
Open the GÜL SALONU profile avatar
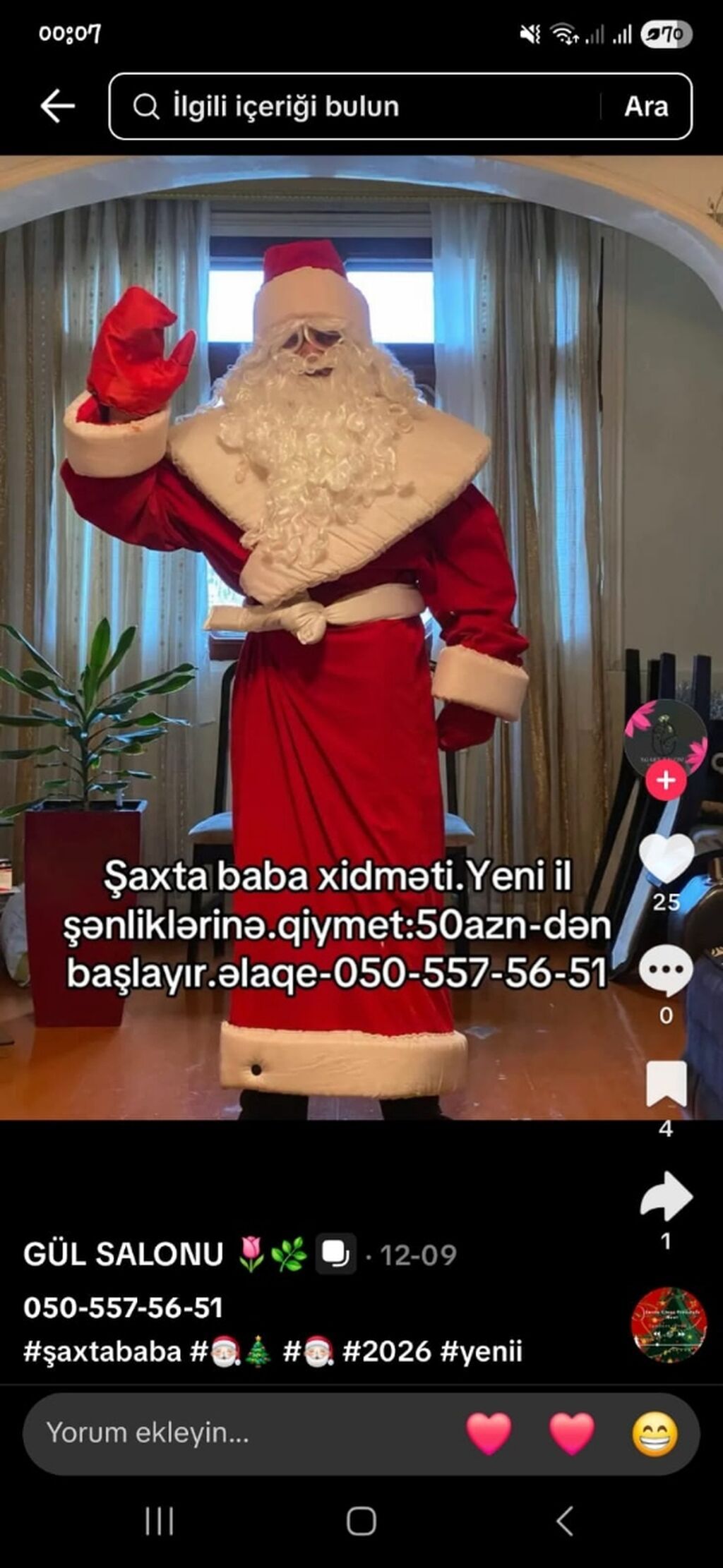click(x=665, y=738)
